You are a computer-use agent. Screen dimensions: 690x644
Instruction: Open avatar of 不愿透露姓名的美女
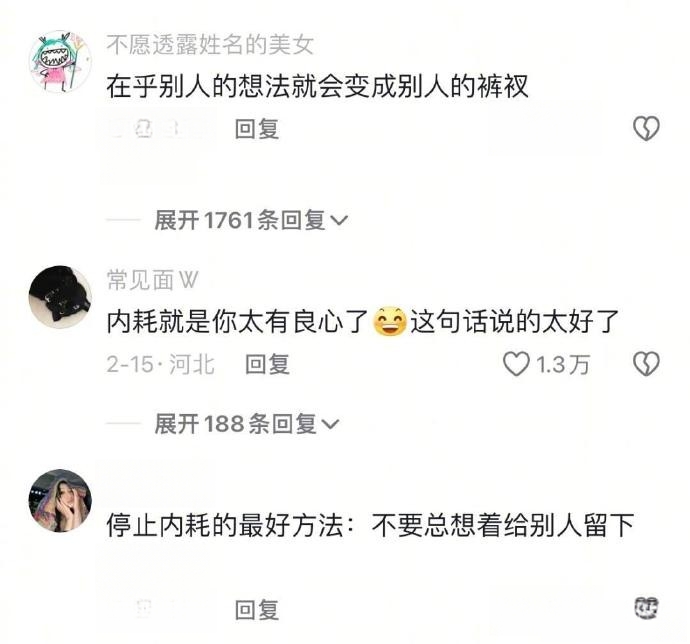59,62
